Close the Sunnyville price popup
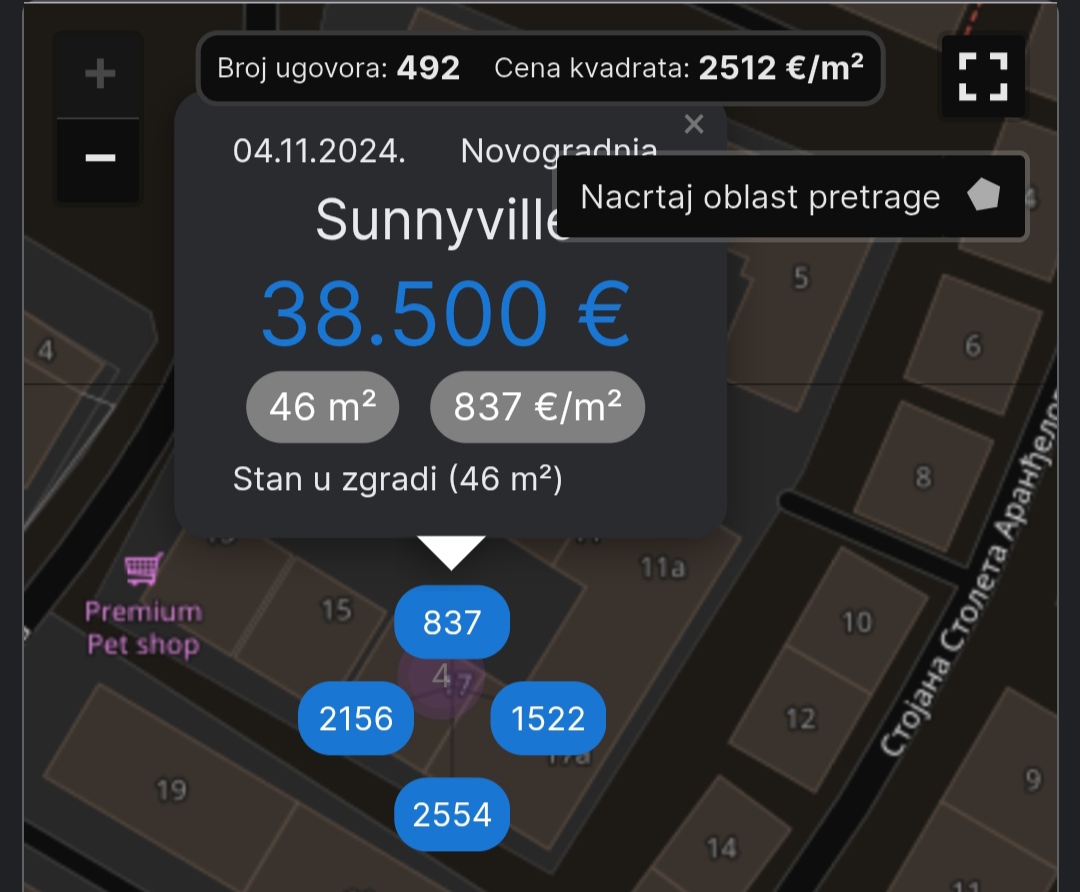1080x892 pixels. point(694,124)
